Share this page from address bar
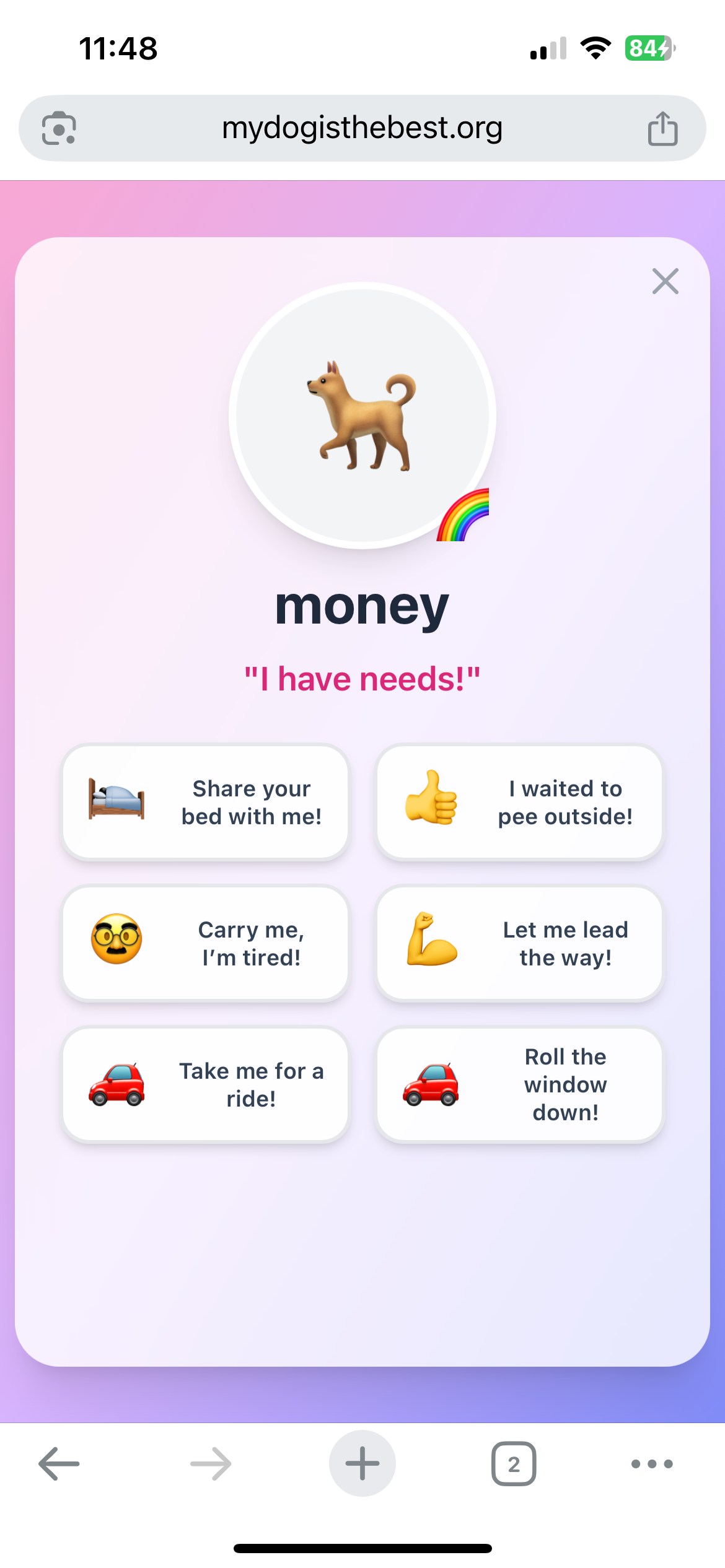This screenshot has width=725, height=1568. 662,129
